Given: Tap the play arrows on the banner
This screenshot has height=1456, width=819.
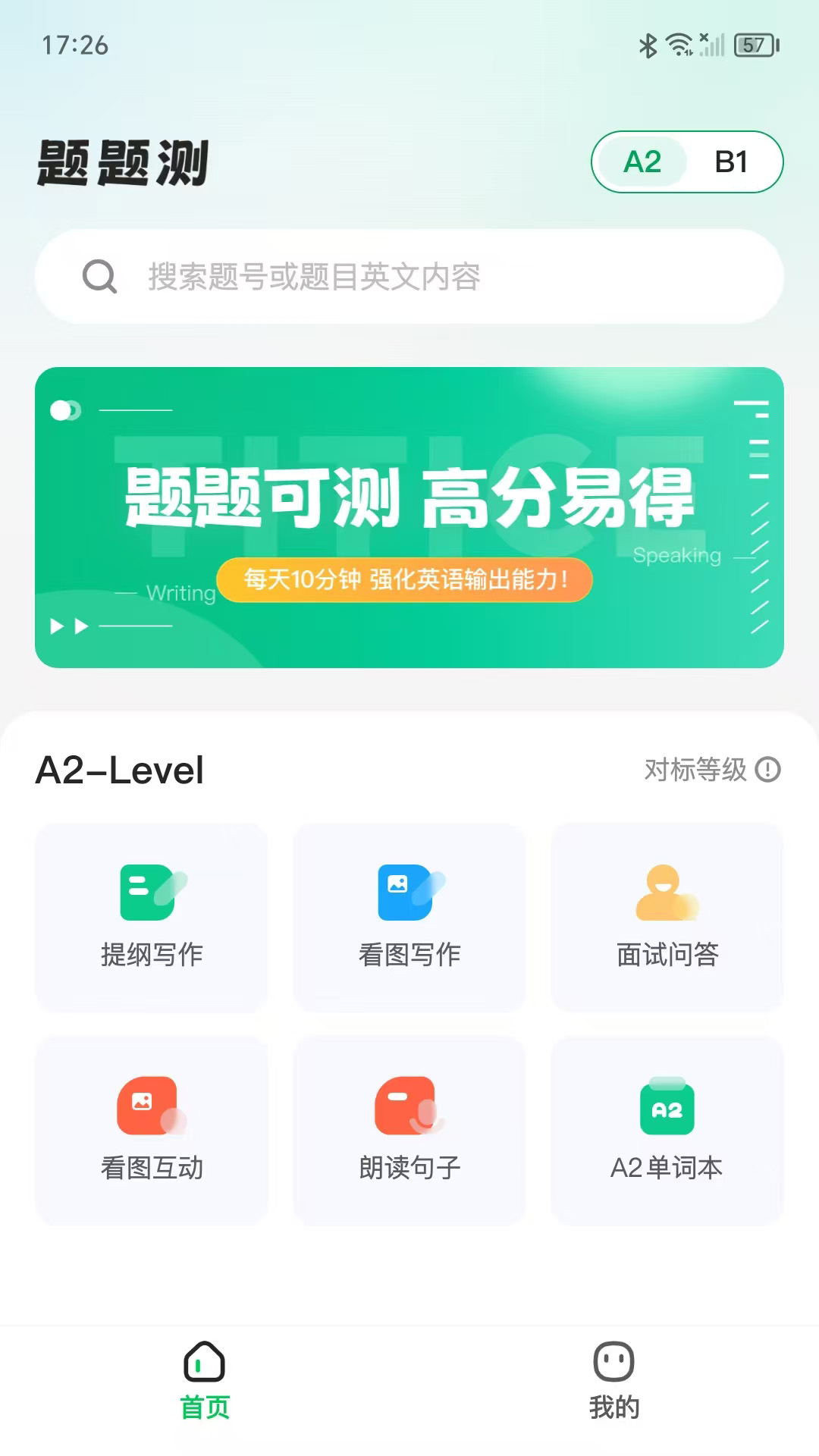Looking at the screenshot, I should [68, 626].
